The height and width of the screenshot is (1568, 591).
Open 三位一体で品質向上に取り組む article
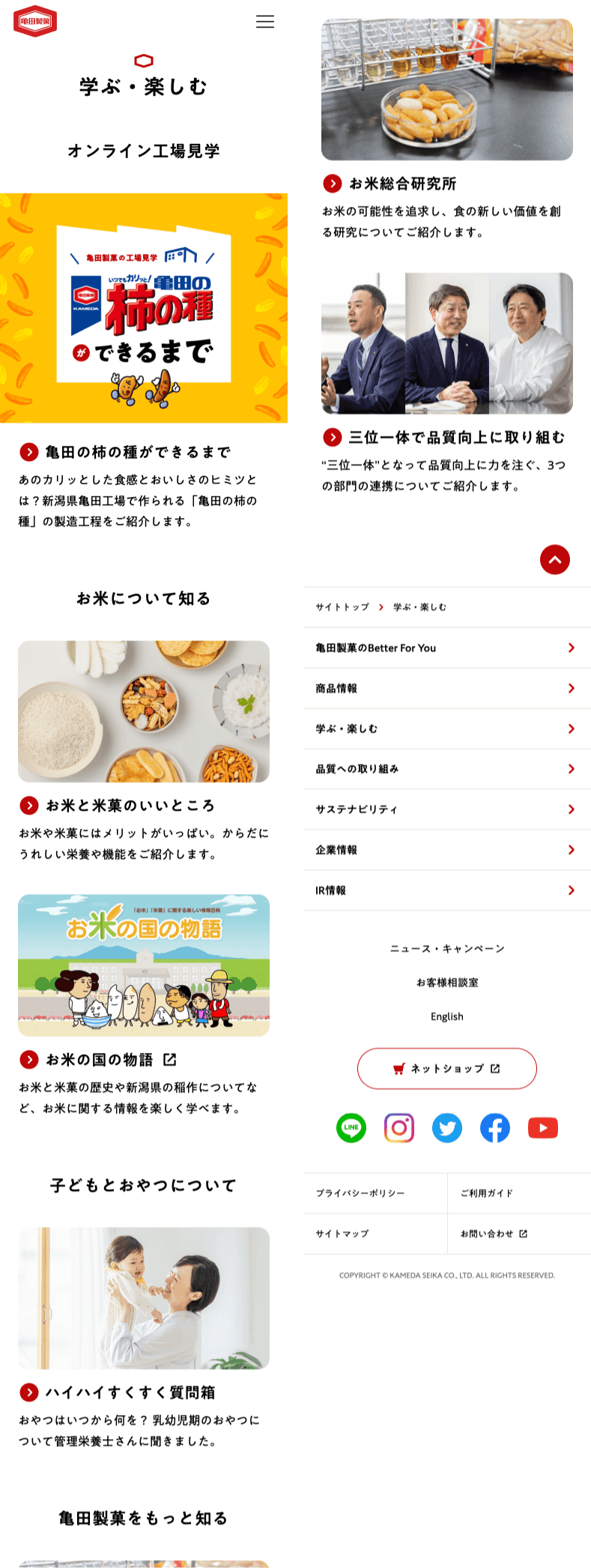tap(455, 438)
